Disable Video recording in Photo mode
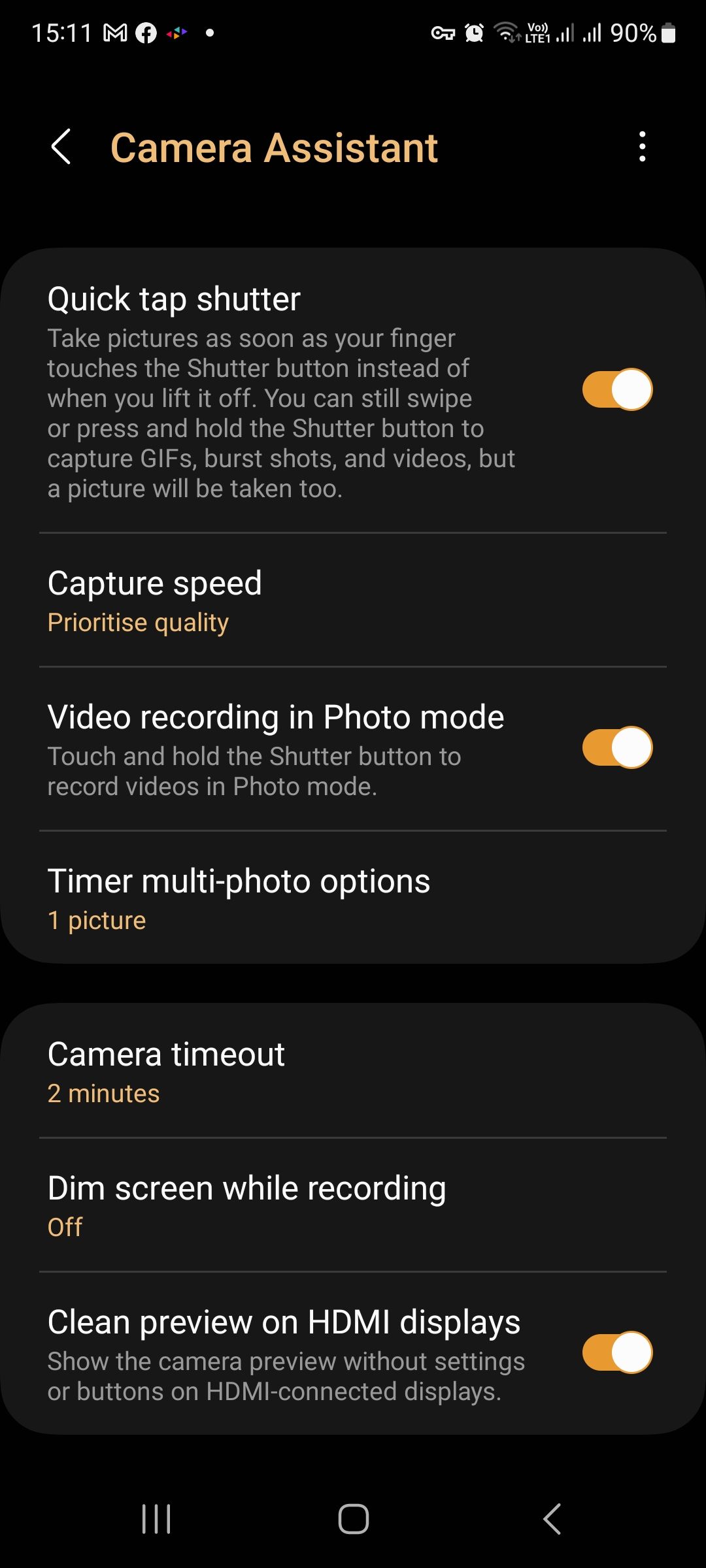Screen dimensions: 706x1568 coord(617,747)
